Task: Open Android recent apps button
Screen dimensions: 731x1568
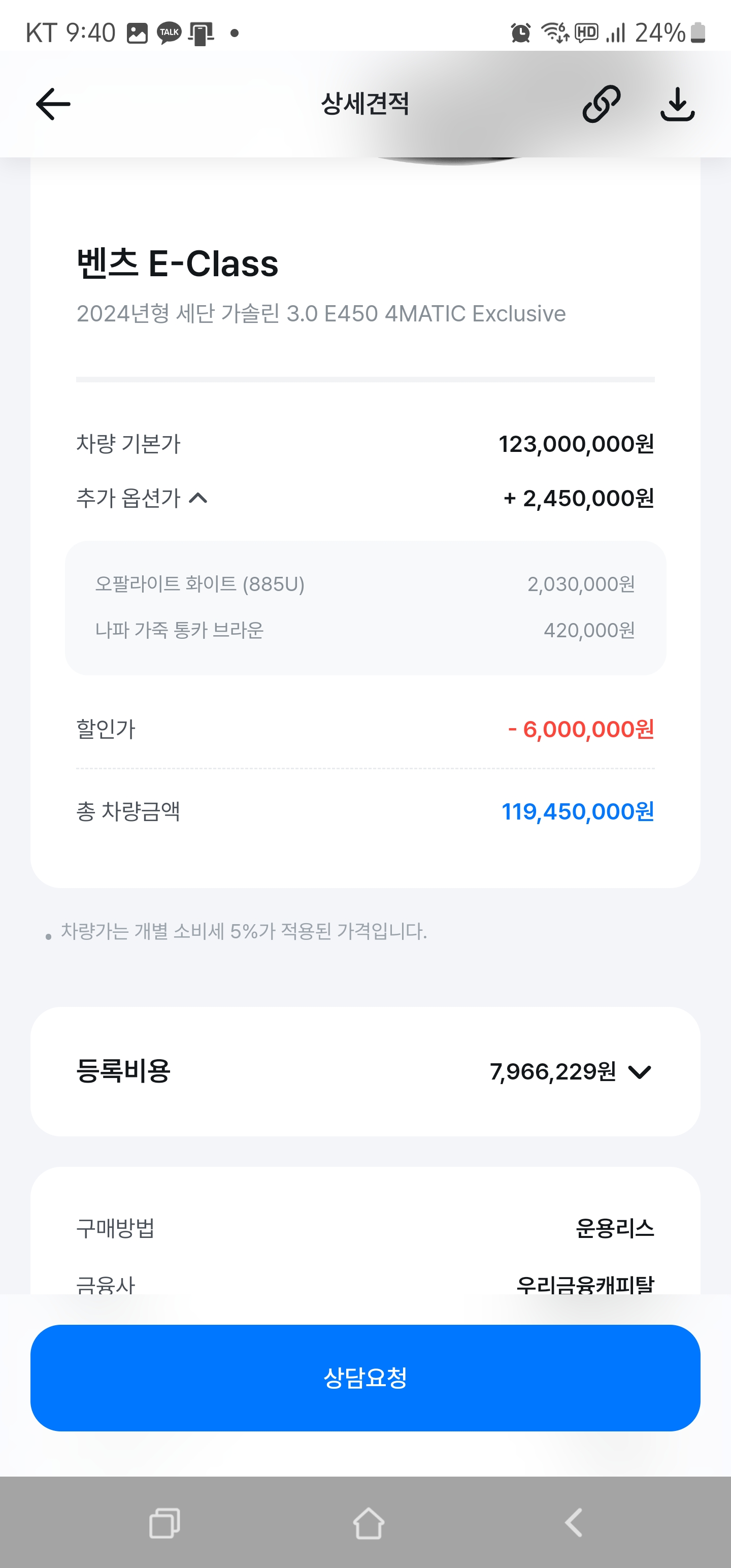Action: point(163,1524)
